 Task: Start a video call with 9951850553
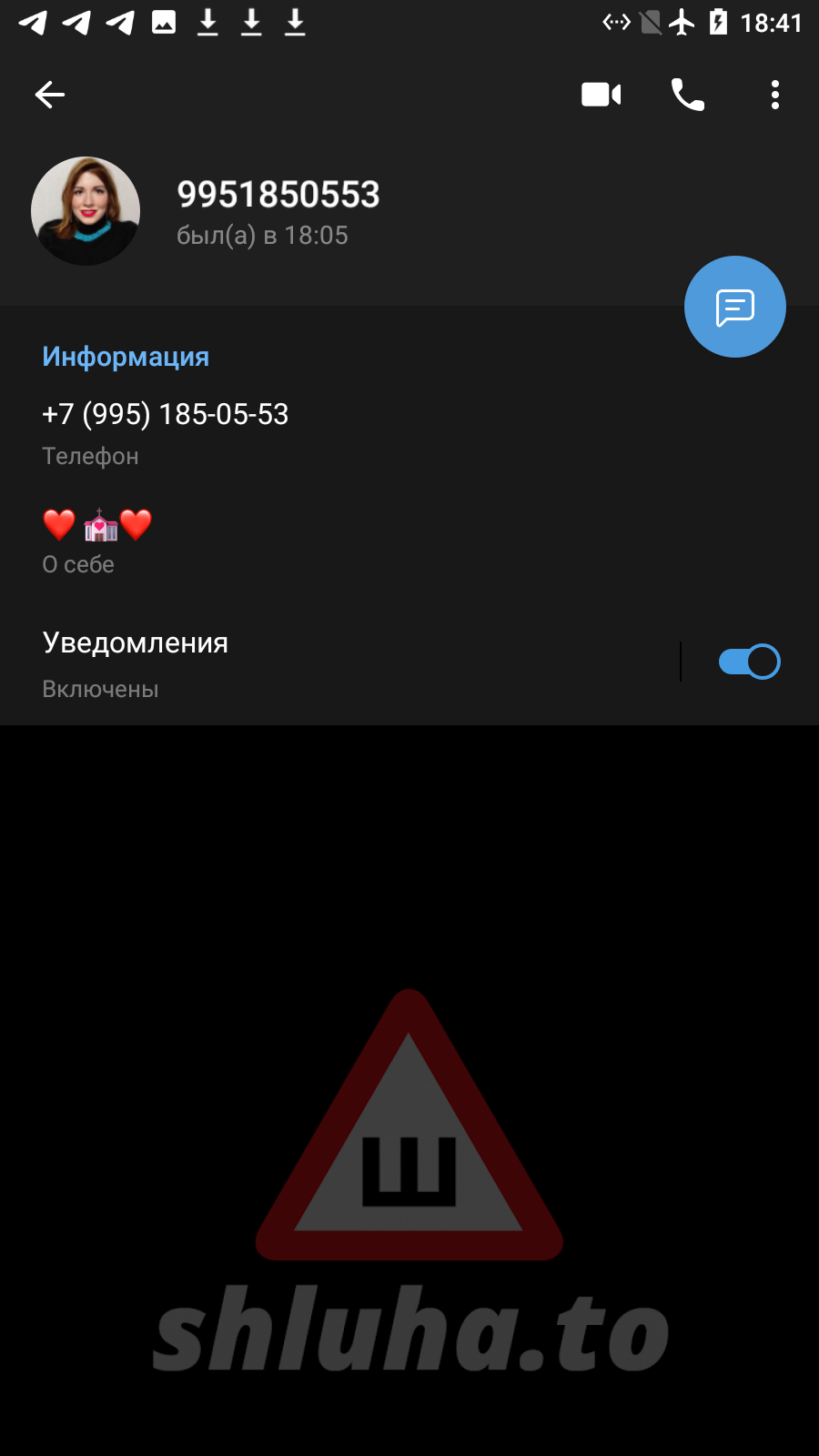pos(601,95)
